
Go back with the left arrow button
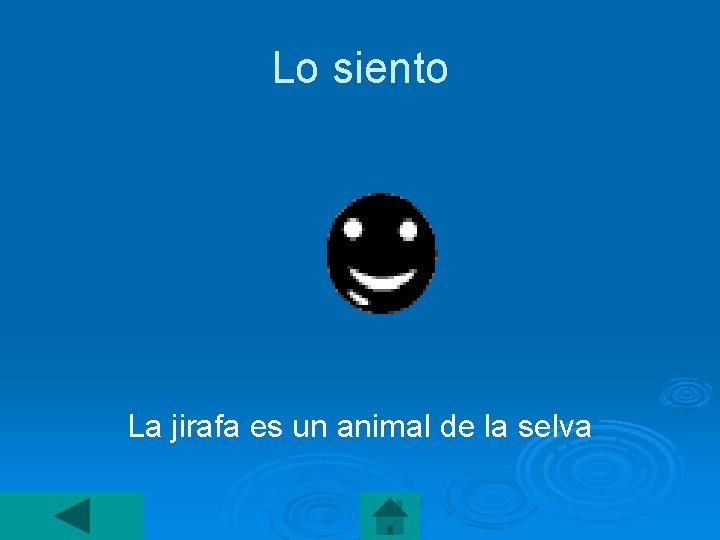pyautogui.click(x=72, y=516)
